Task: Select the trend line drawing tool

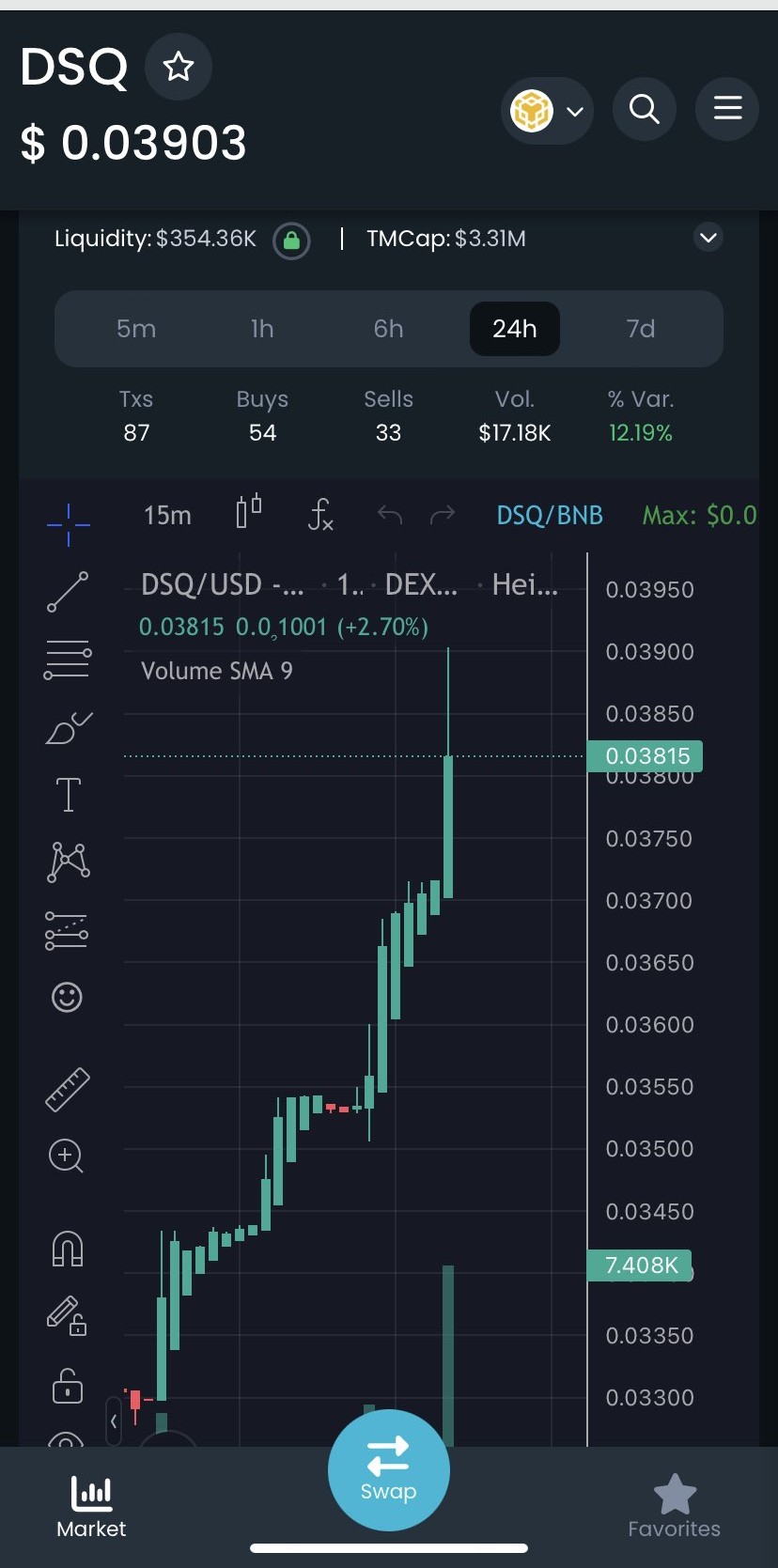Action: (68, 592)
